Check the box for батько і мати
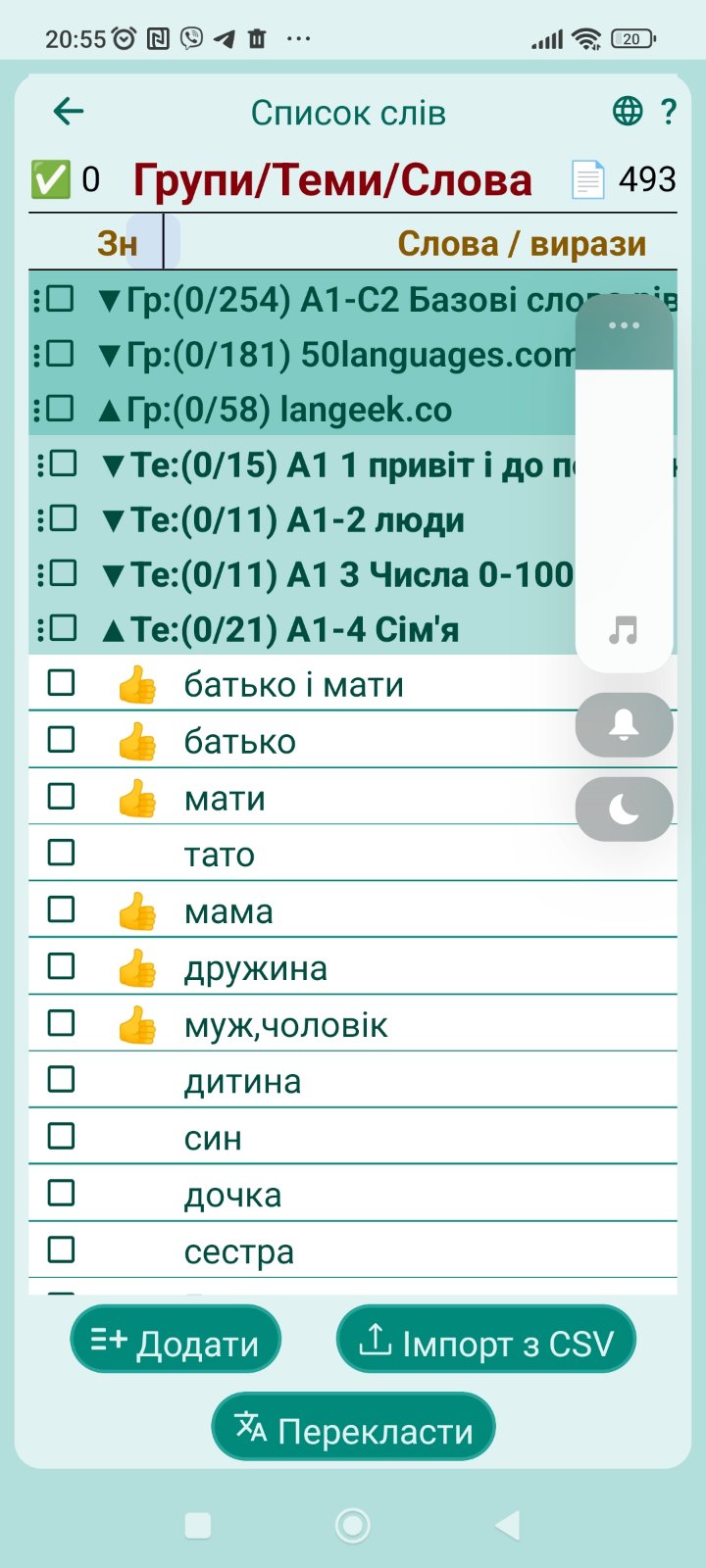The image size is (706, 1568). (x=62, y=682)
